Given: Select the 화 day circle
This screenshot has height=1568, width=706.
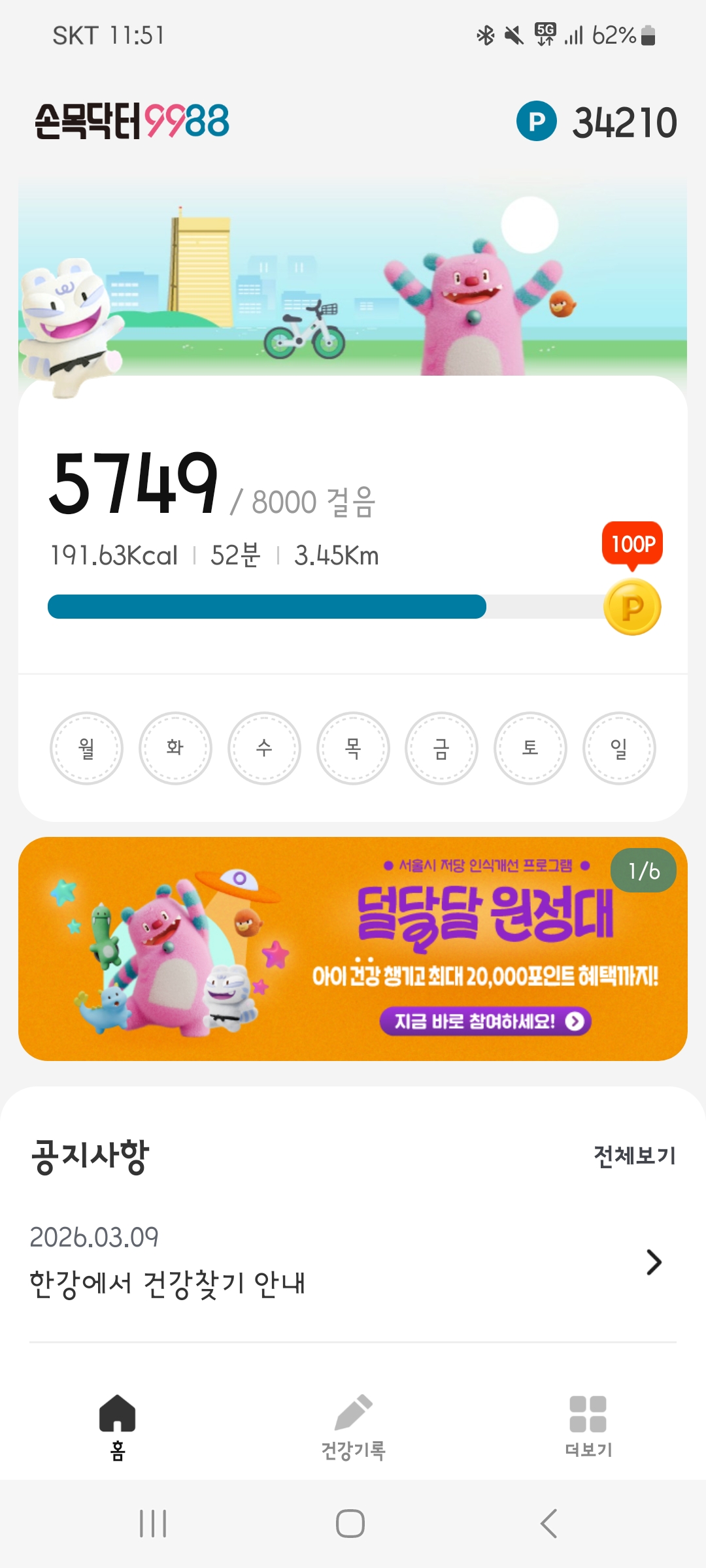Looking at the screenshot, I should tap(175, 748).
